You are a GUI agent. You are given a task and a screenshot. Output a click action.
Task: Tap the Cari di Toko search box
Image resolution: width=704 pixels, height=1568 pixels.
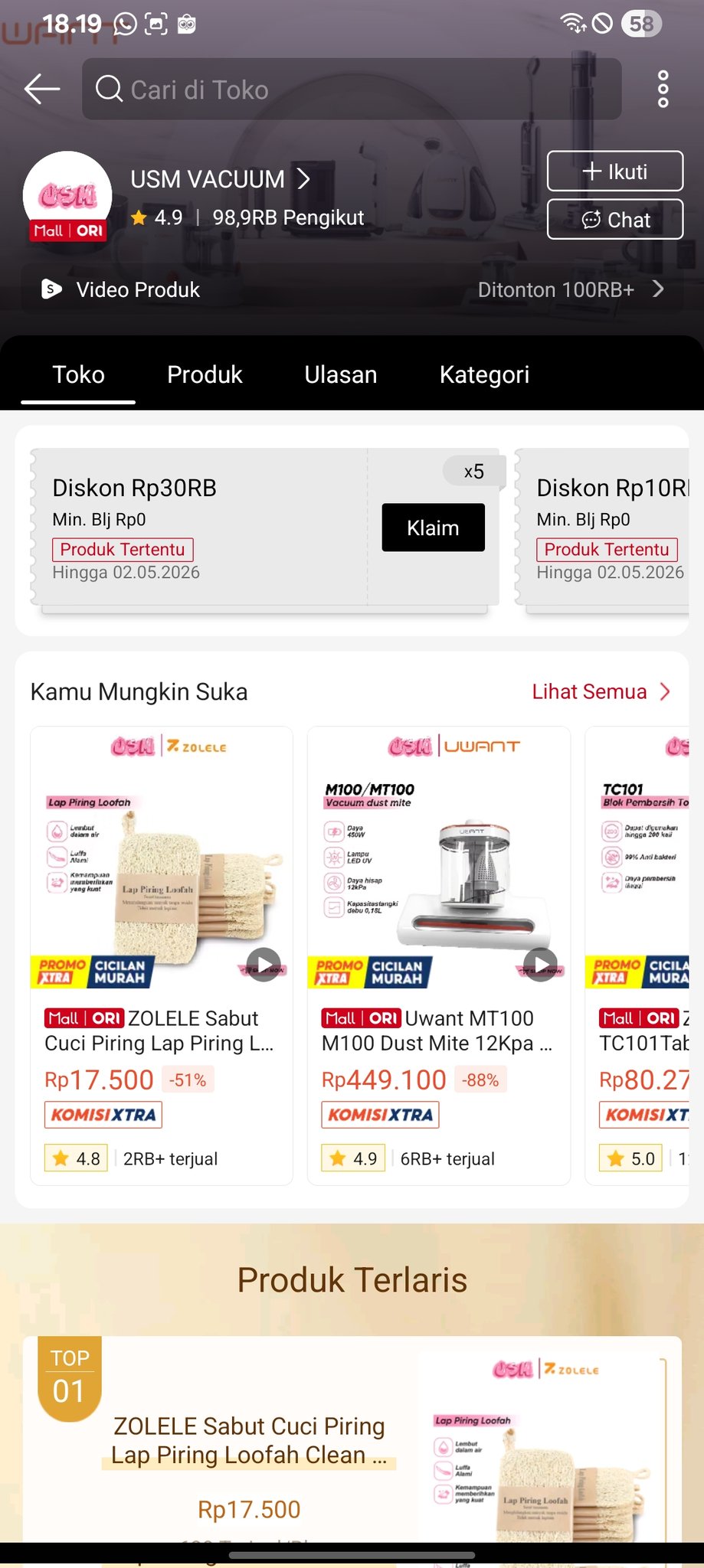click(x=352, y=90)
